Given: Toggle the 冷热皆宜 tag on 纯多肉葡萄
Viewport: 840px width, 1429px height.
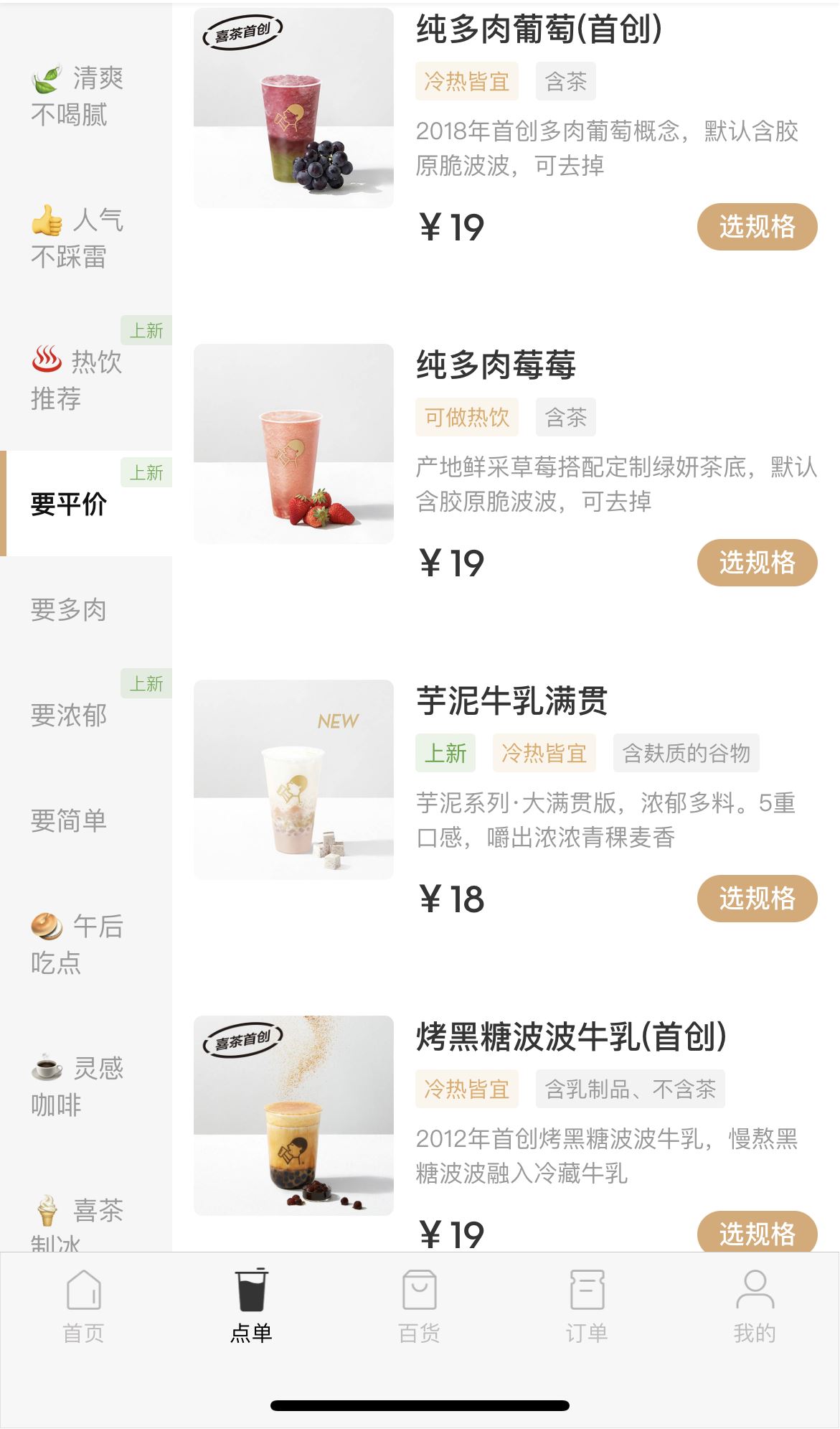Looking at the screenshot, I should coord(466,80).
